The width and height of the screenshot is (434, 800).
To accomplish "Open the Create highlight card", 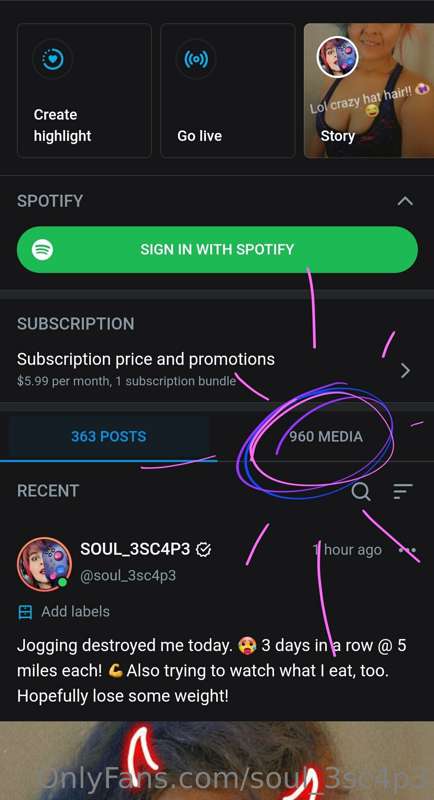I will click(84, 90).
